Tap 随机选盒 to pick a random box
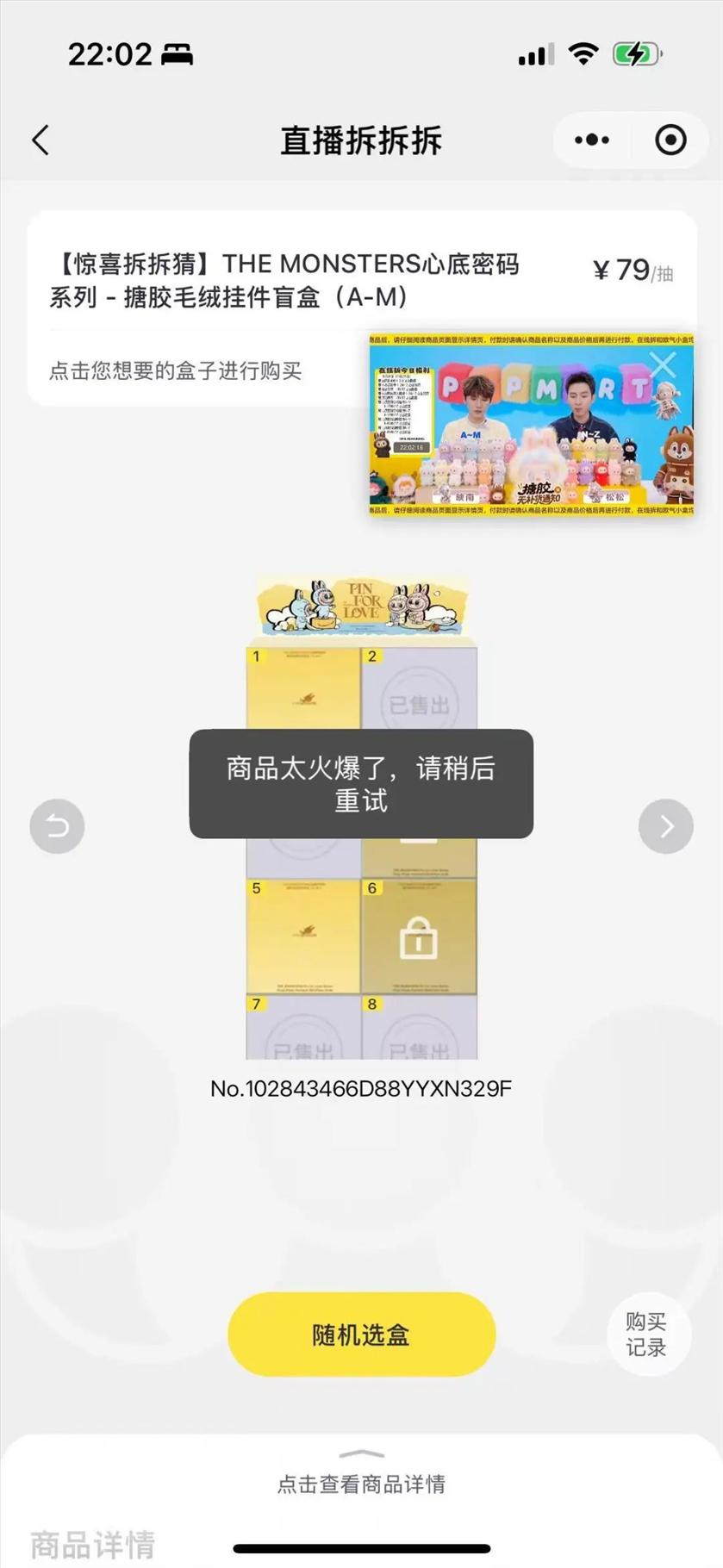 (361, 1335)
